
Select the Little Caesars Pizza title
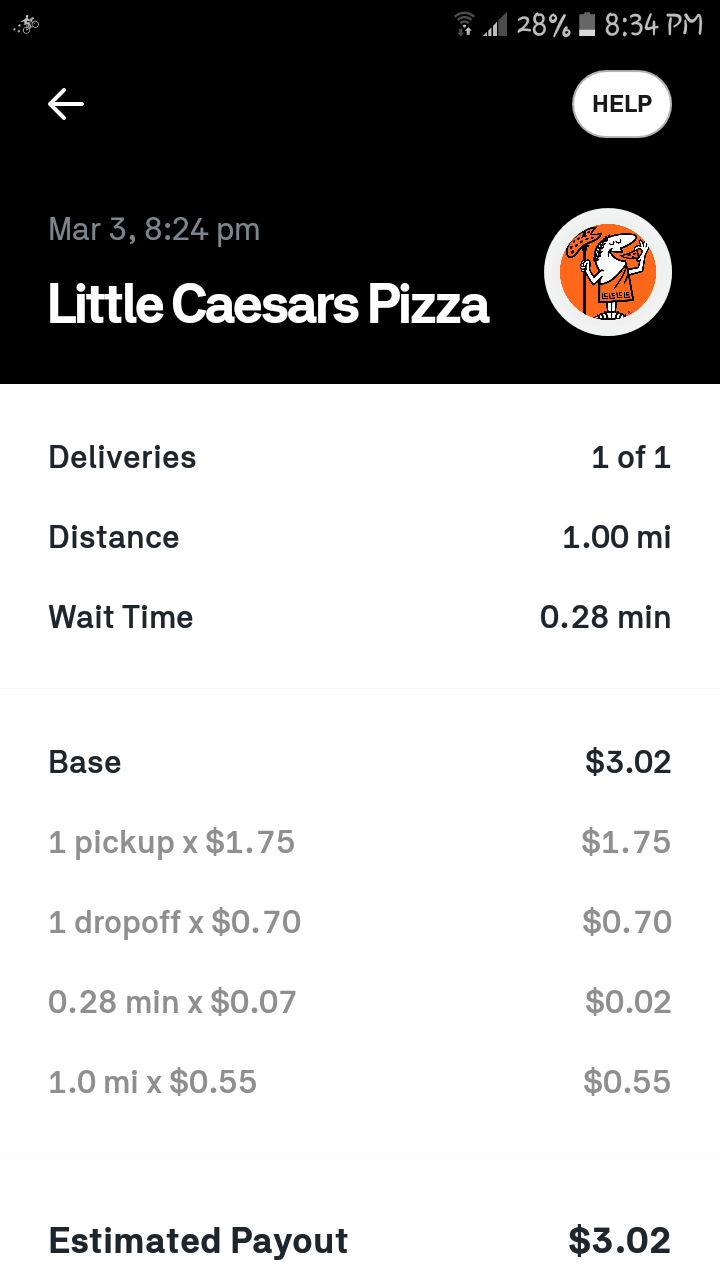pyautogui.click(x=268, y=304)
